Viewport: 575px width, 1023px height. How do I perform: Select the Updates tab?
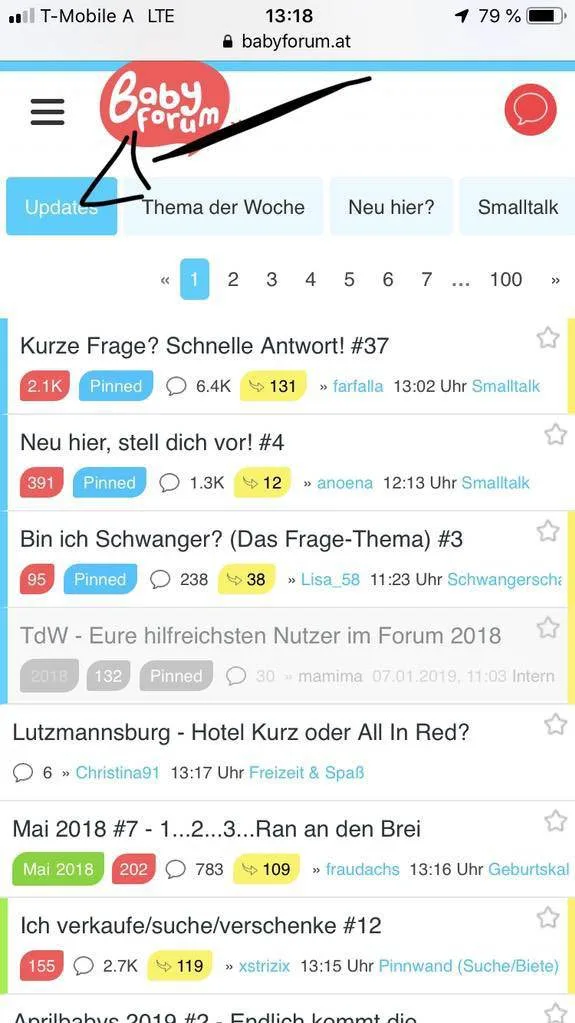(x=61, y=206)
